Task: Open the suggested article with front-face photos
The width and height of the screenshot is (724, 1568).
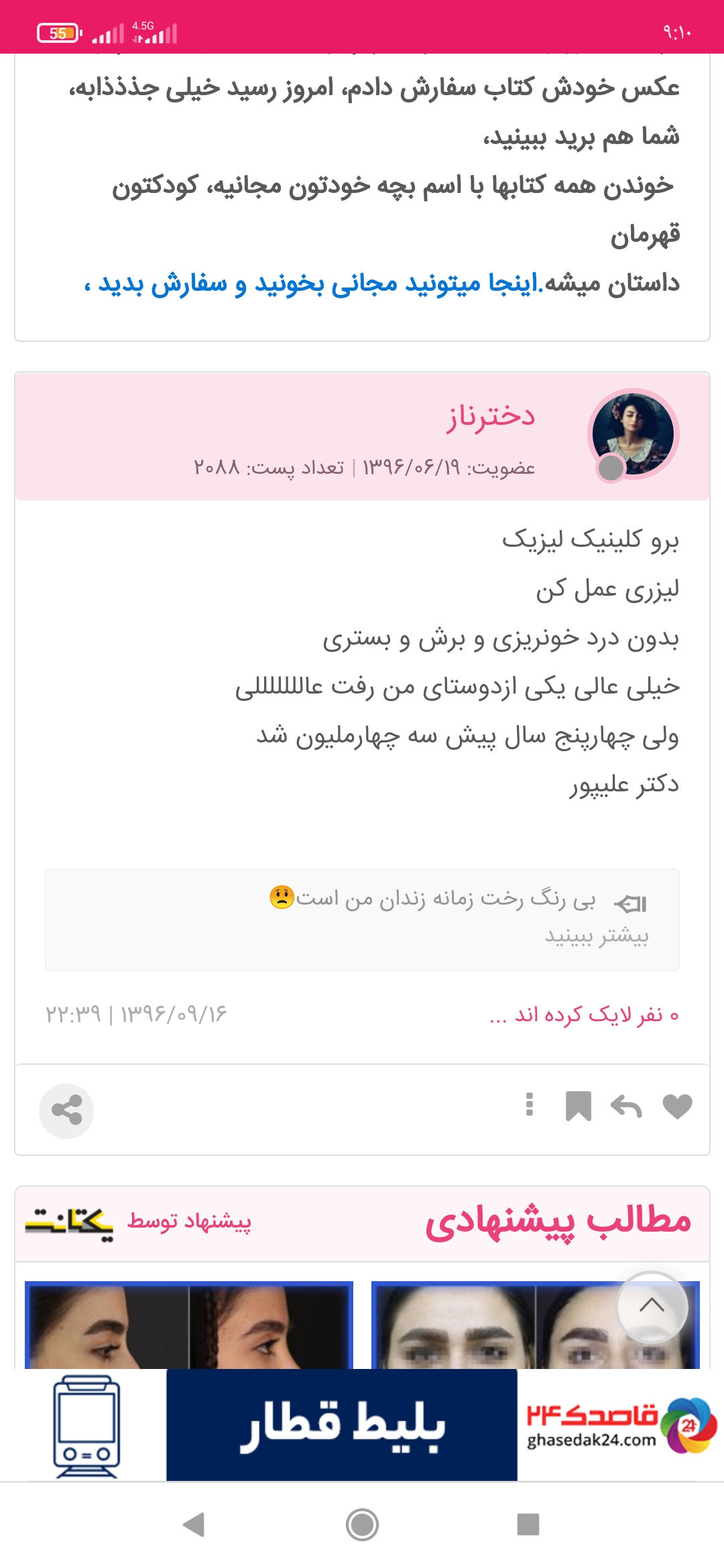Action: [496, 1325]
